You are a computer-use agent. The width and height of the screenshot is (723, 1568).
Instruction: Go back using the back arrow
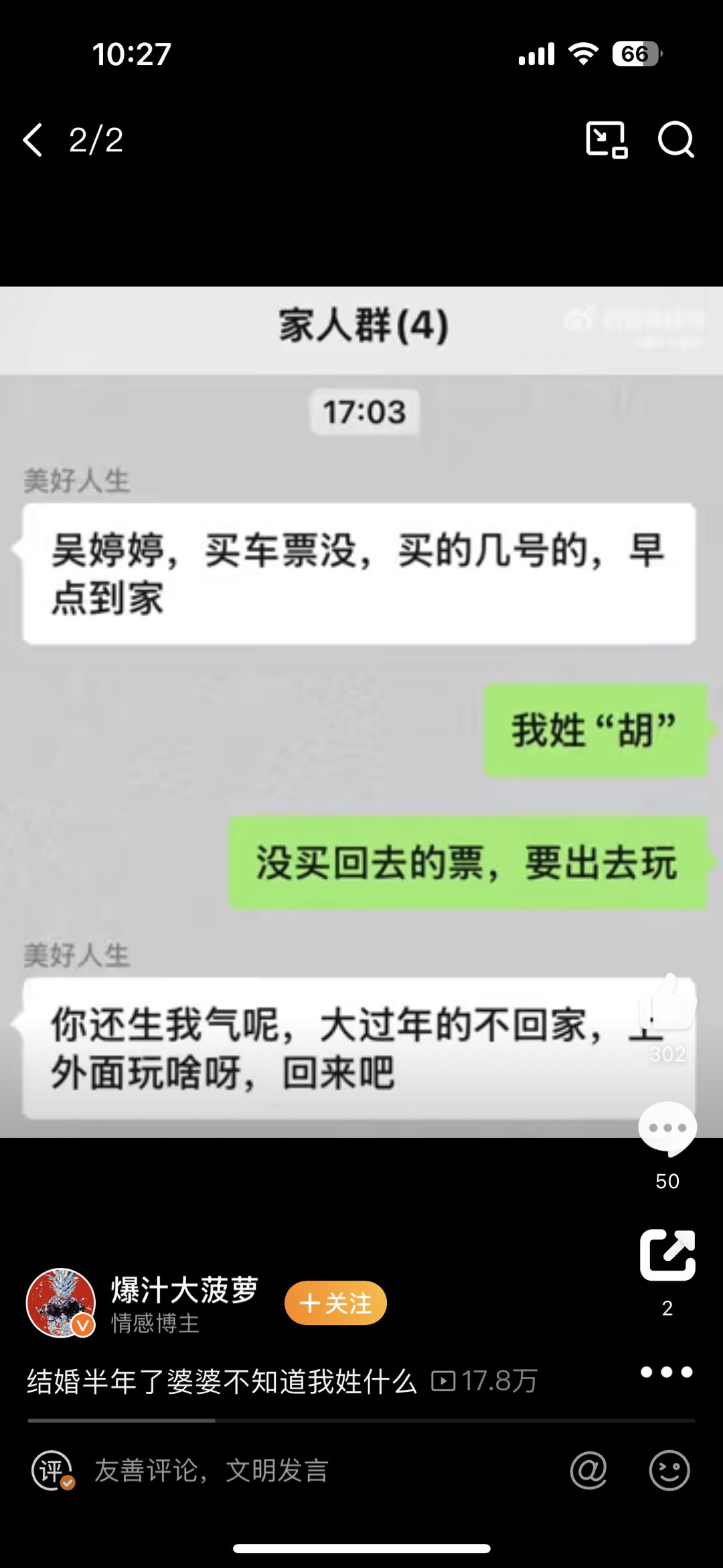point(33,140)
